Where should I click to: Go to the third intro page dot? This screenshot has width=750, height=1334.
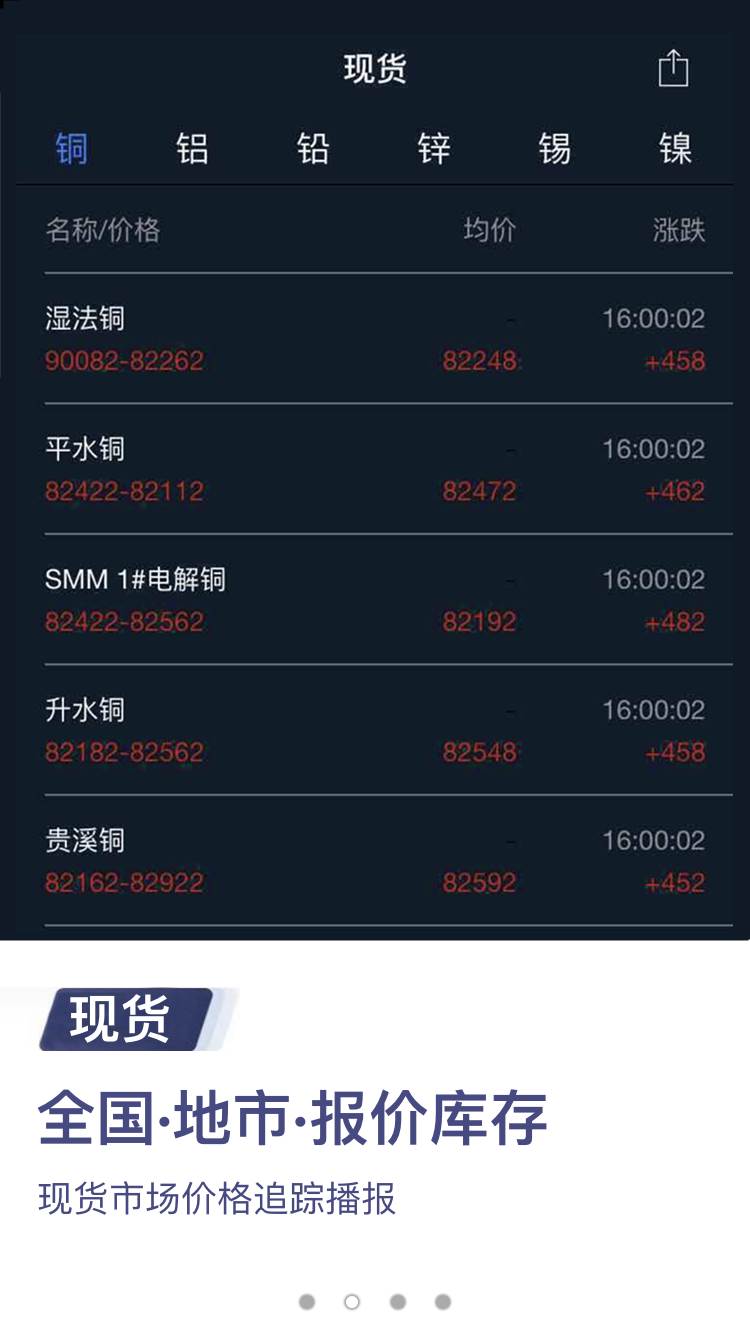398,1301
